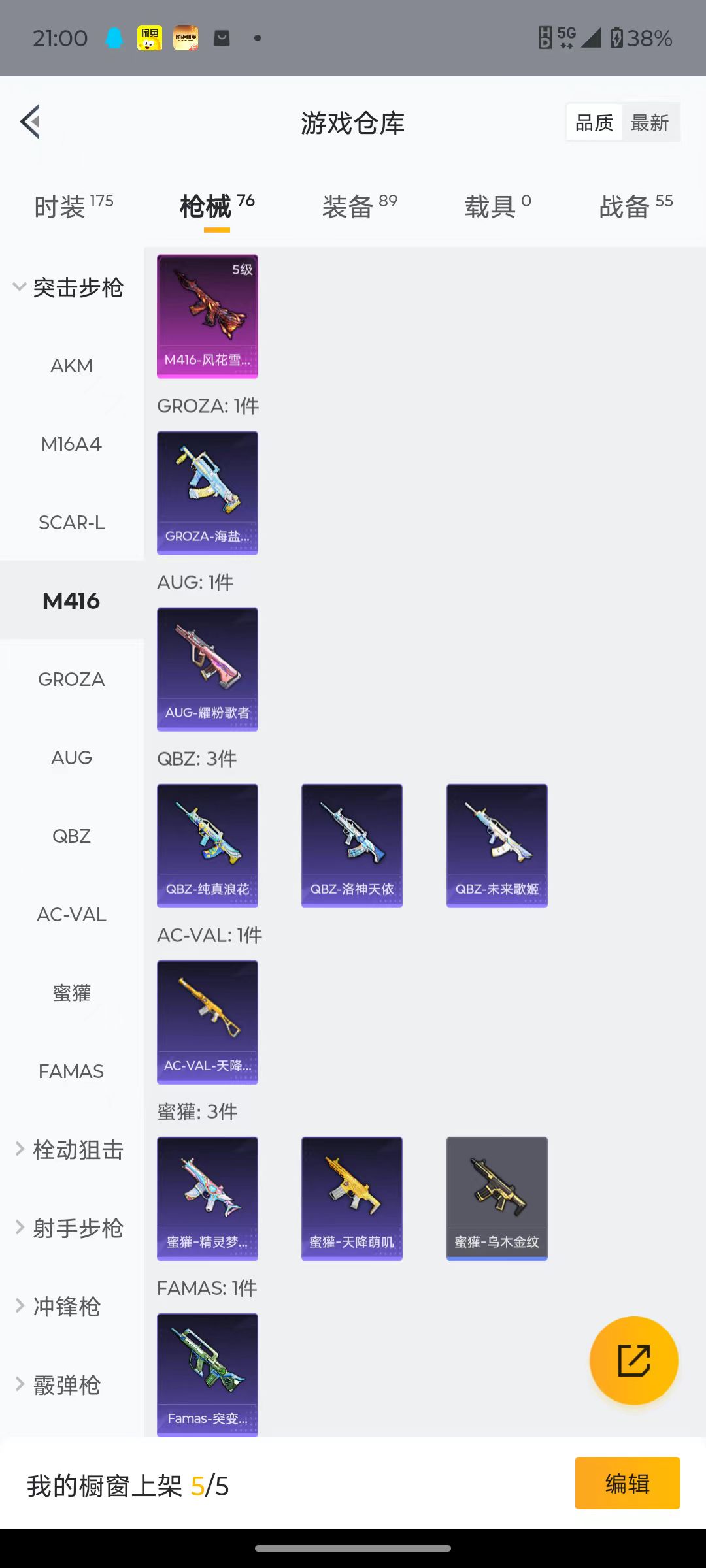Tap the 编辑 button
This screenshot has width=706, height=1568.
[627, 1483]
